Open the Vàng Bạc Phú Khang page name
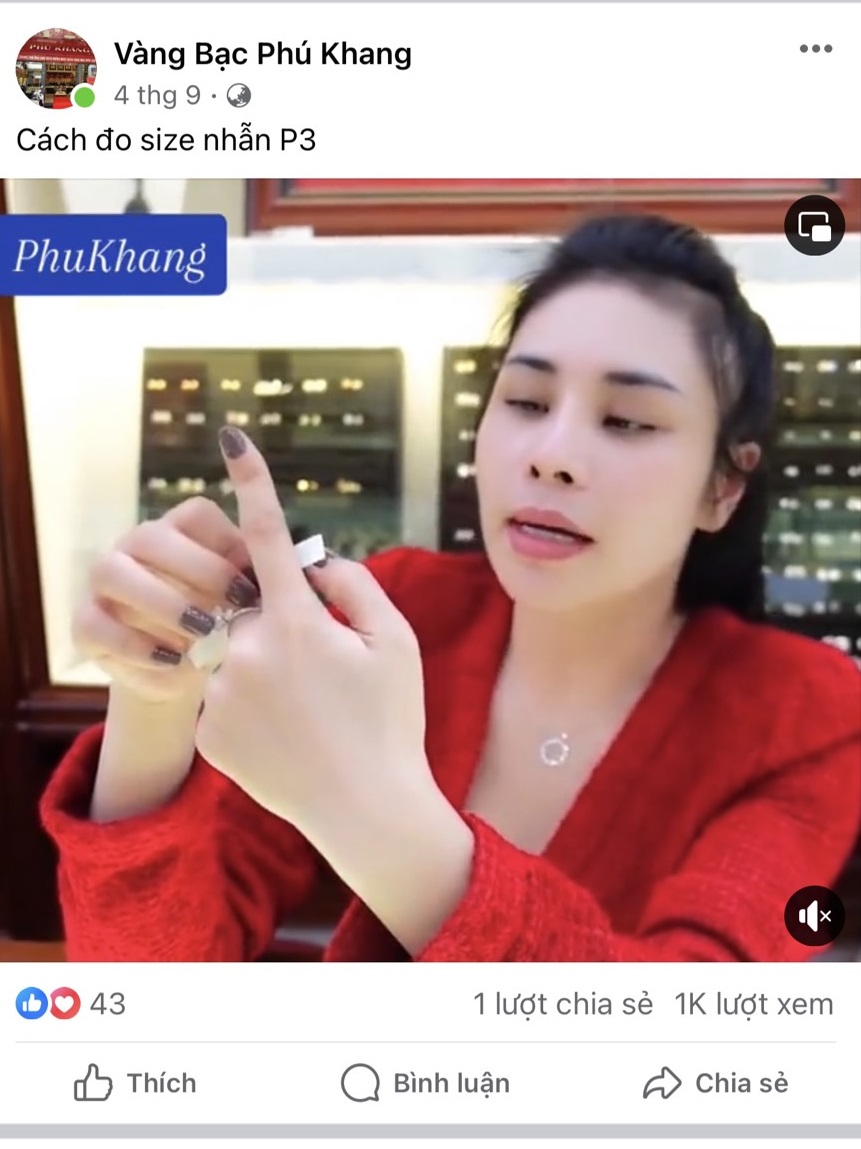 [x=262, y=54]
